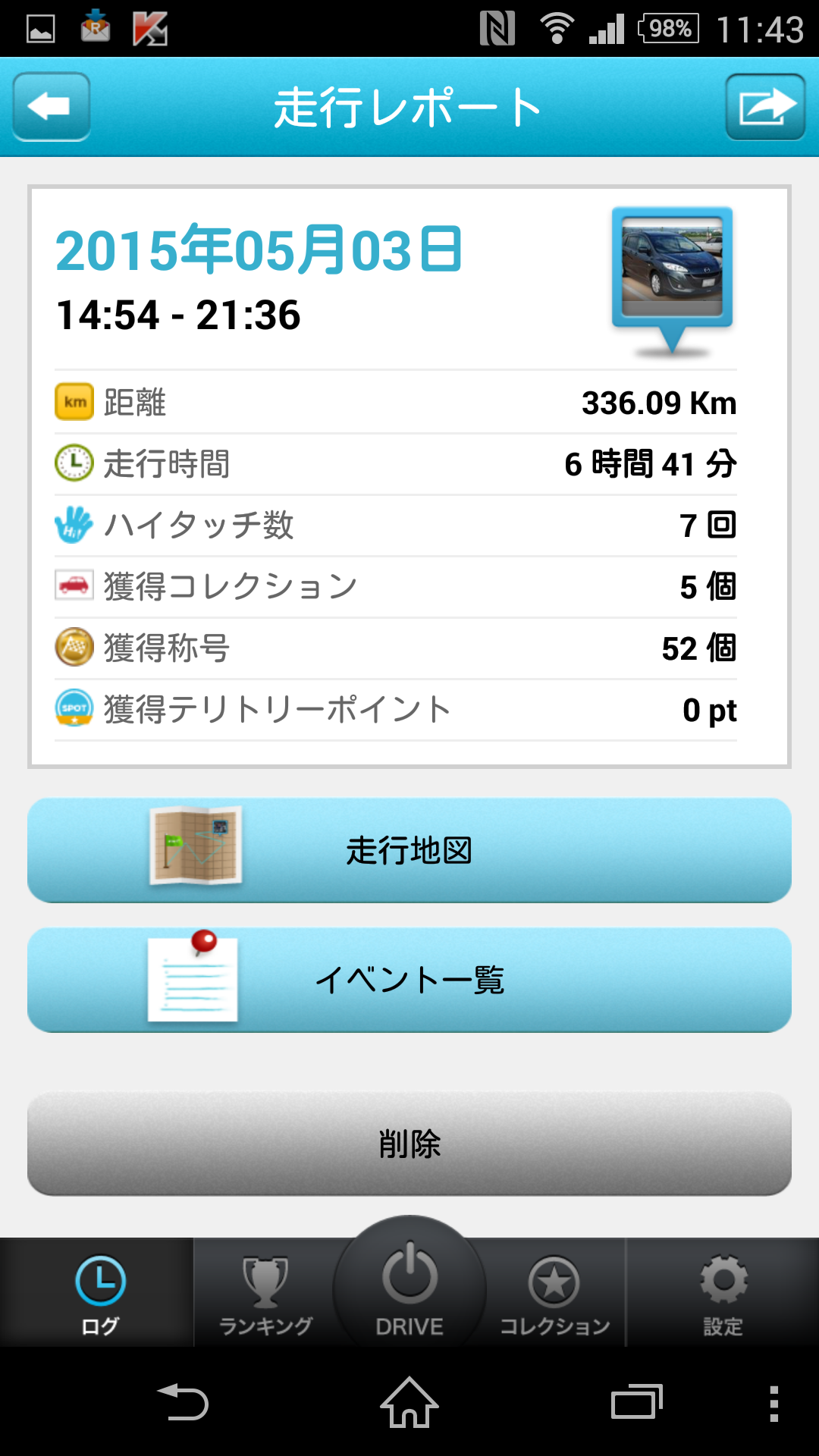Share this driving report
The height and width of the screenshot is (1456, 819).
coord(765,107)
